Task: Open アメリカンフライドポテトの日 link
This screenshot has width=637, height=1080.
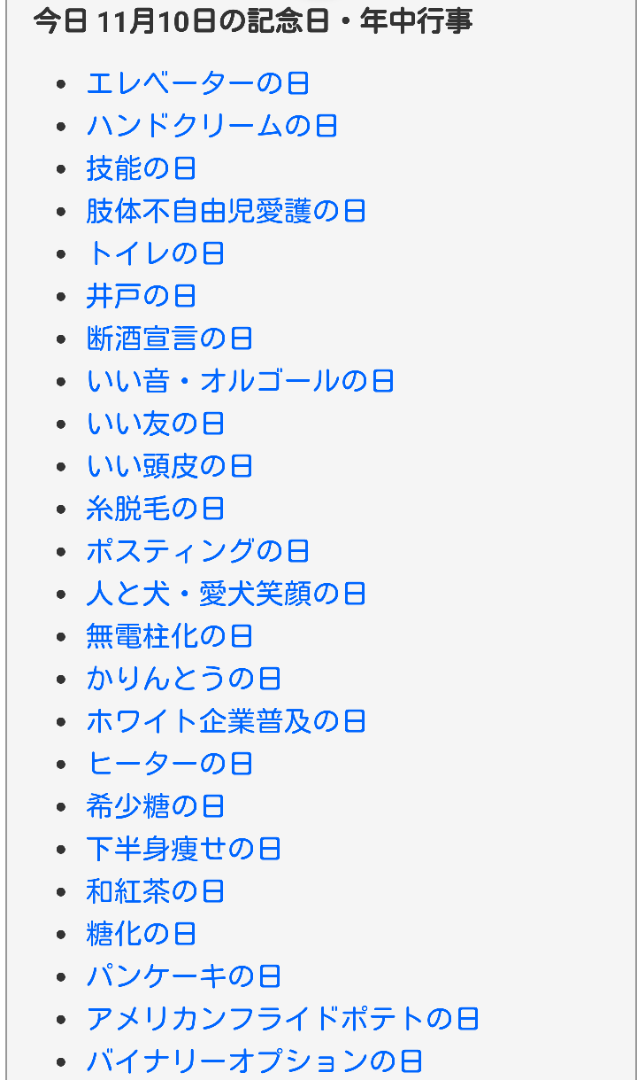Action: coord(283,1019)
